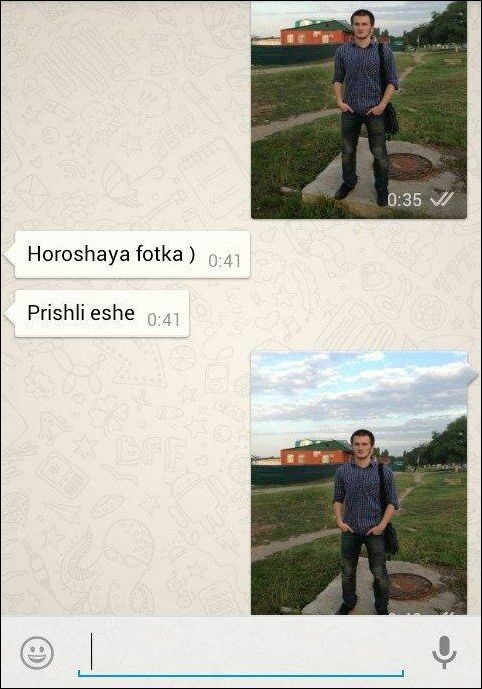Image resolution: width=482 pixels, height=689 pixels.
Task: Open the latest sent photo above input bar
Action: (x=359, y=482)
